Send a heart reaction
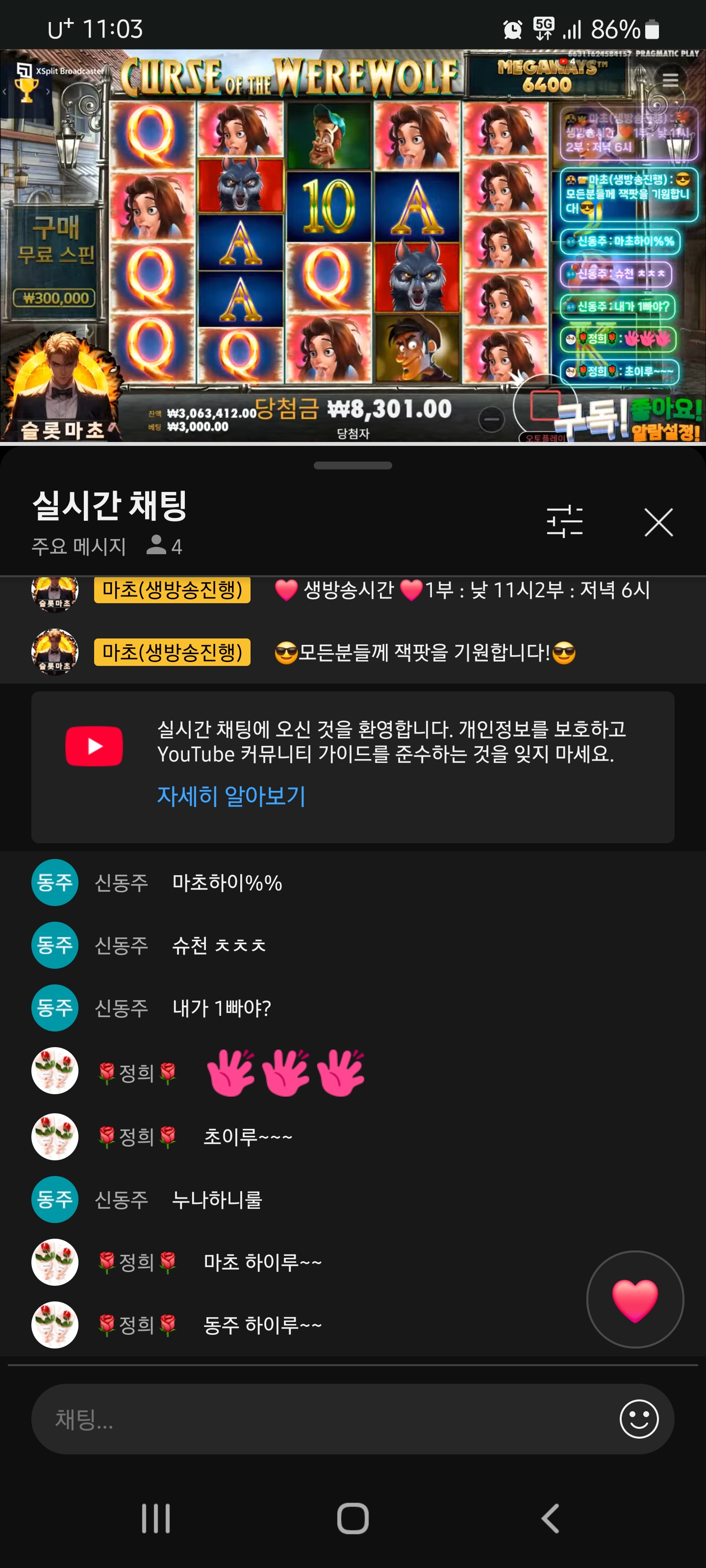This screenshot has height=1568, width=706. coord(634,1299)
